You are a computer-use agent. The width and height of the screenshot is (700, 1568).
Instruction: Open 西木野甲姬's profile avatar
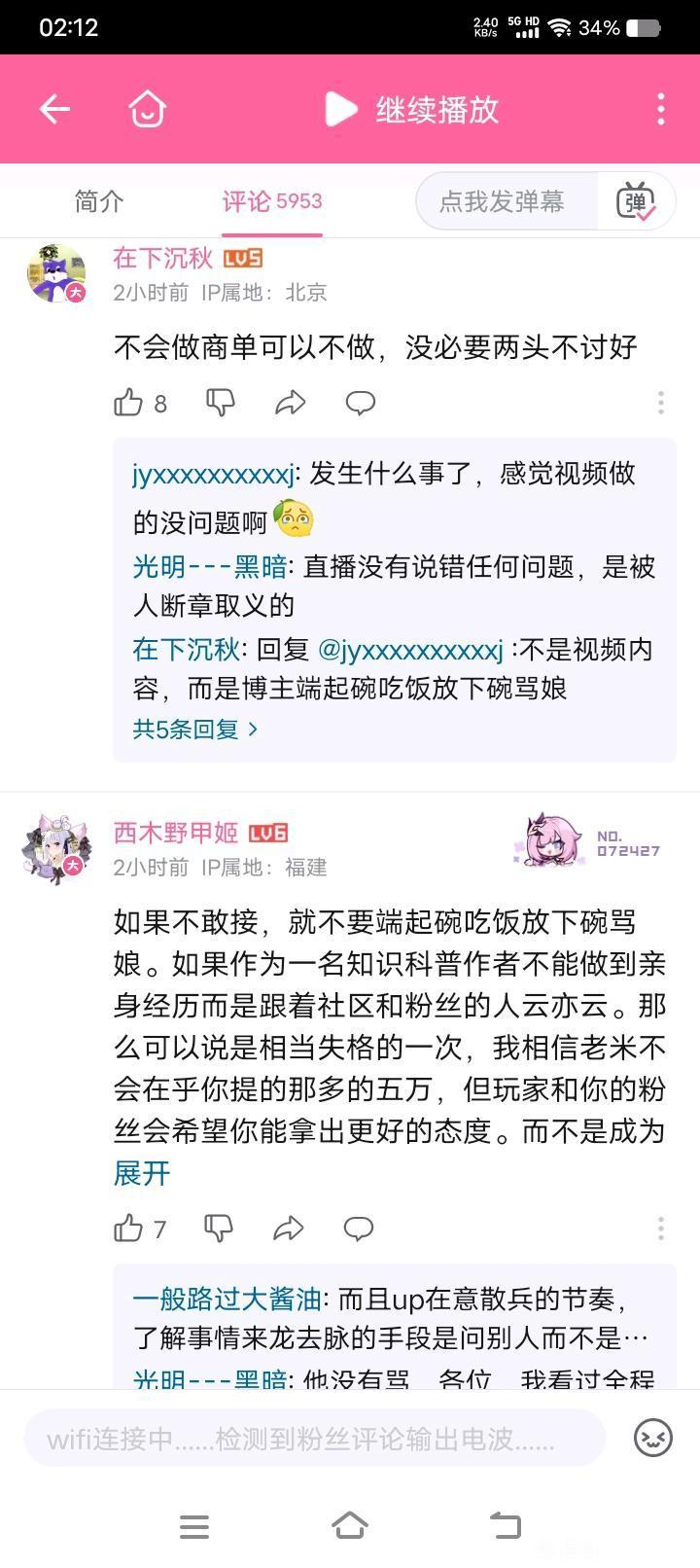tap(56, 848)
